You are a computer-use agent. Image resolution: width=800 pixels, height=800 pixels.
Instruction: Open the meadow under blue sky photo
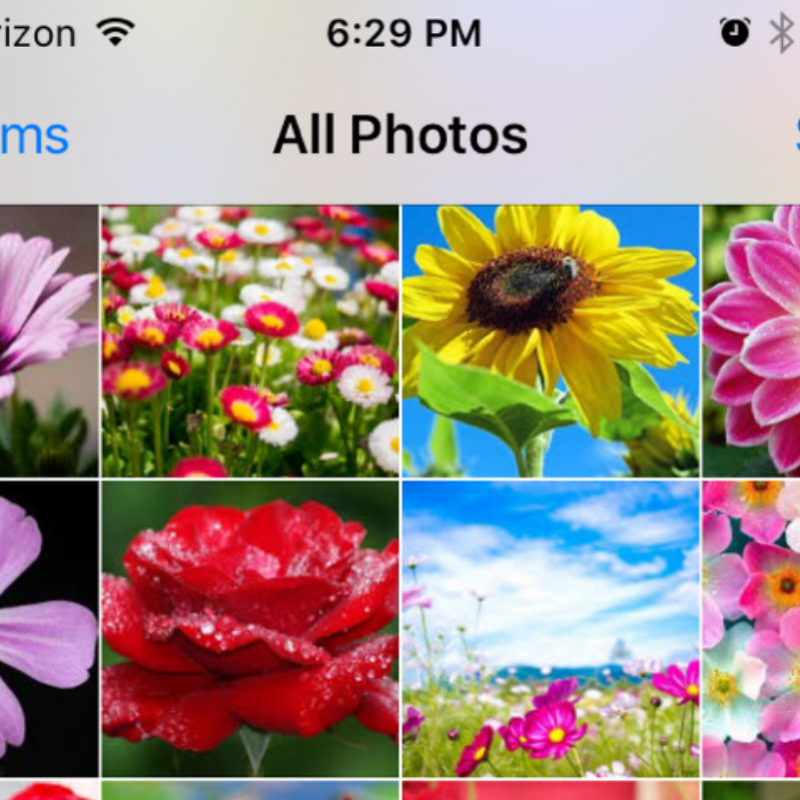coord(550,628)
